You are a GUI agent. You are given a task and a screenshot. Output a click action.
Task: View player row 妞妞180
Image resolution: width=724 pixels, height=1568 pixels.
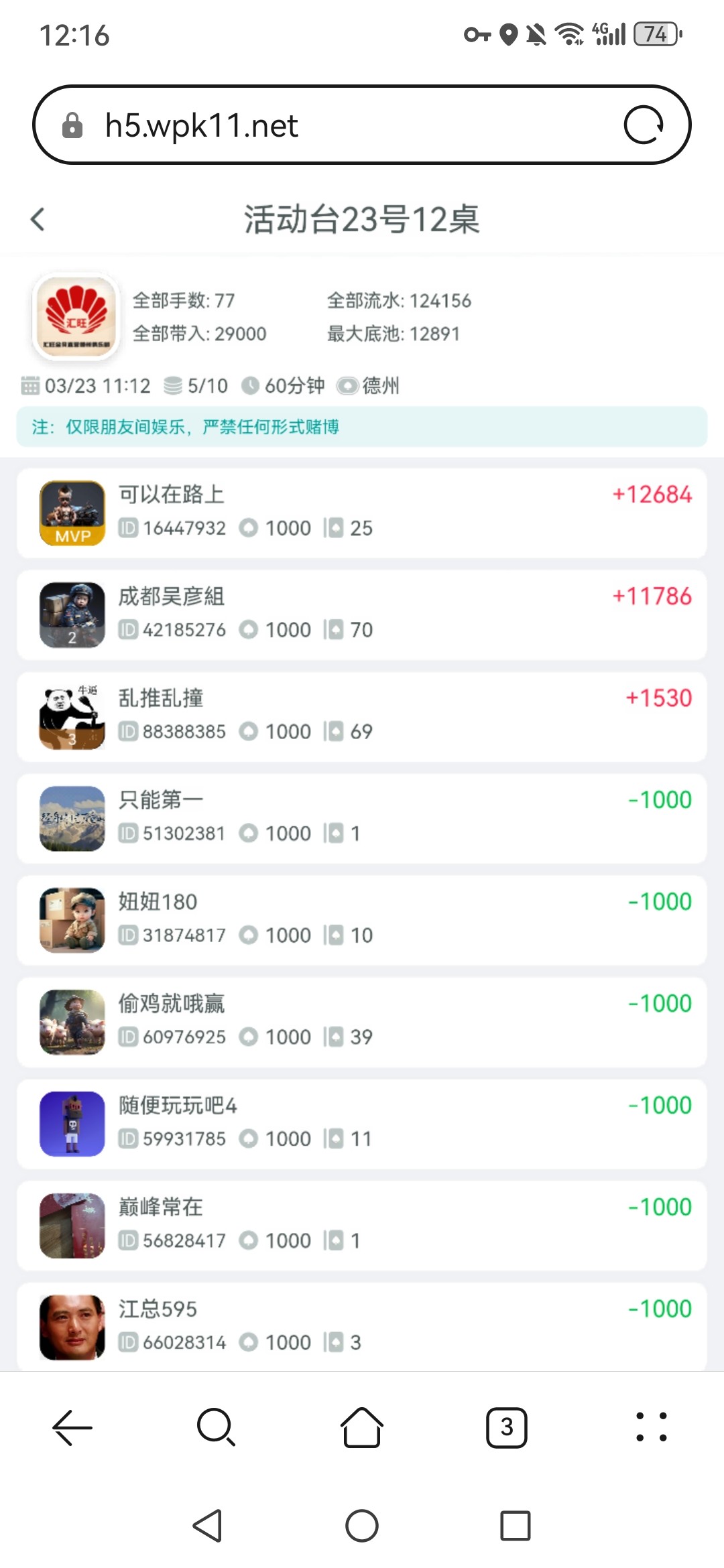coord(362,920)
